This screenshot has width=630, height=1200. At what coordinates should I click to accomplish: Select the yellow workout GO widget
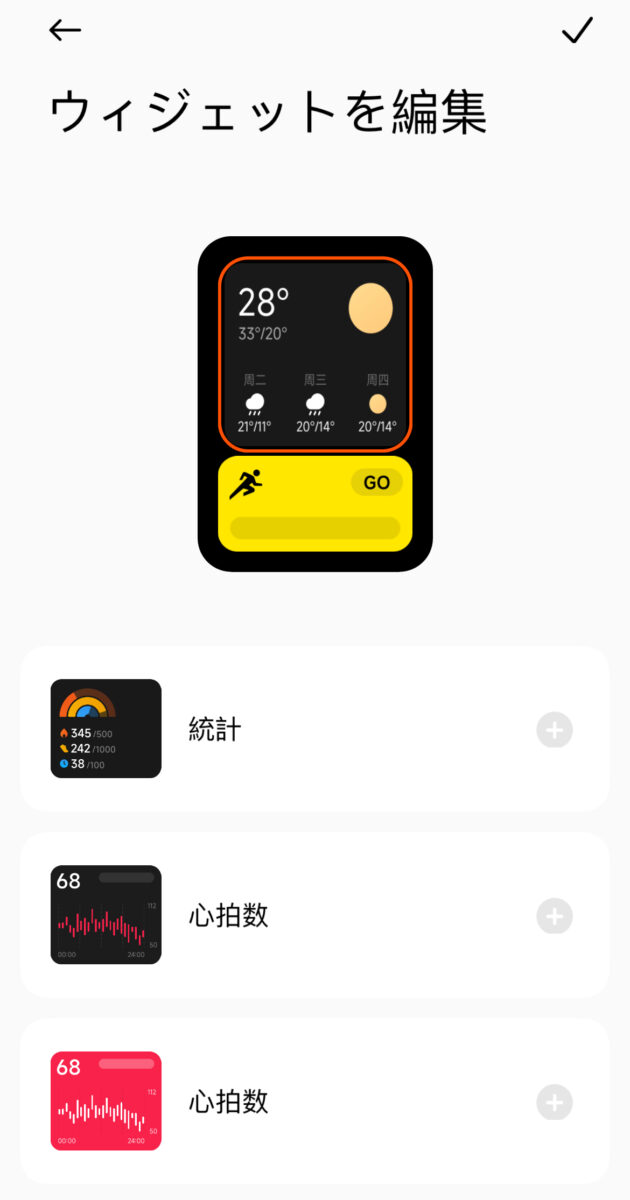[x=315, y=503]
